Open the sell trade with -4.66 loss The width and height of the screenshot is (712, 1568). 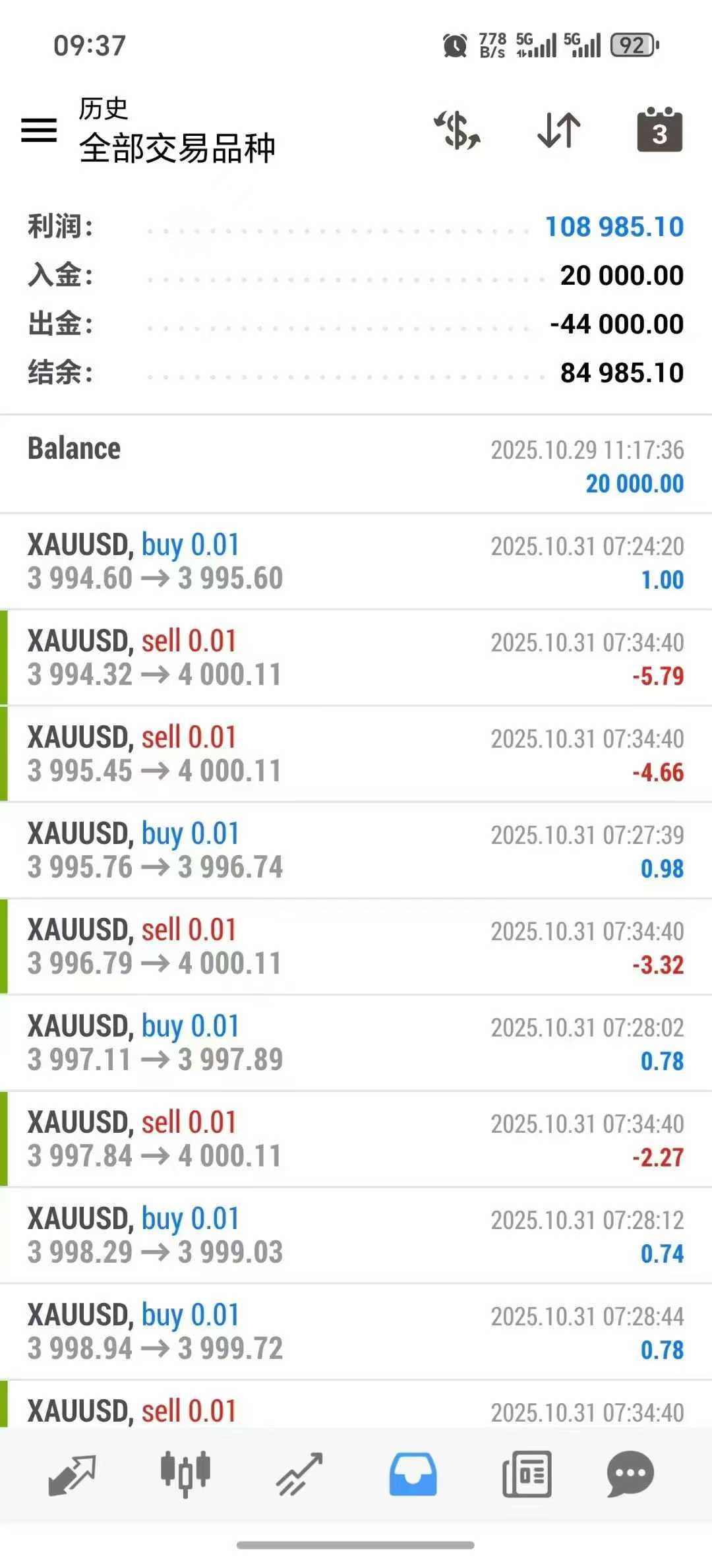(356, 754)
